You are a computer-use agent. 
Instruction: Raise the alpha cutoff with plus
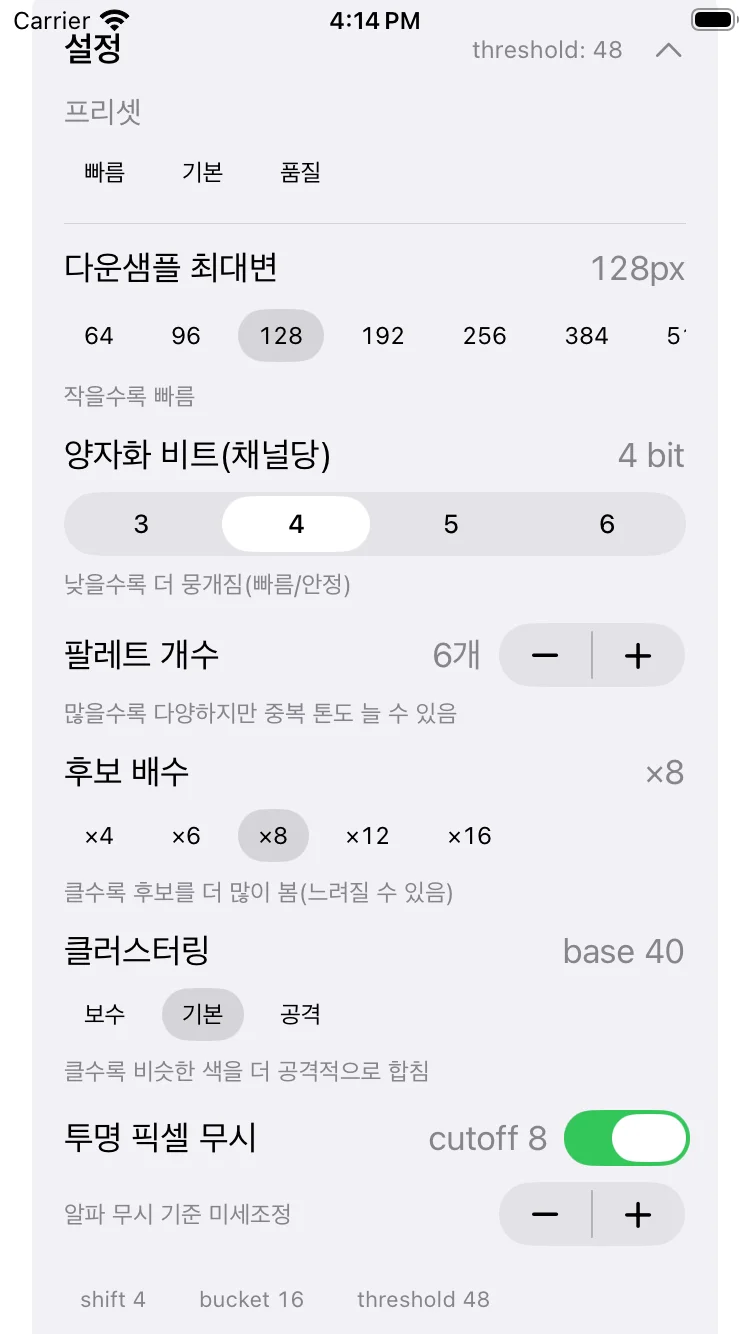638,1215
